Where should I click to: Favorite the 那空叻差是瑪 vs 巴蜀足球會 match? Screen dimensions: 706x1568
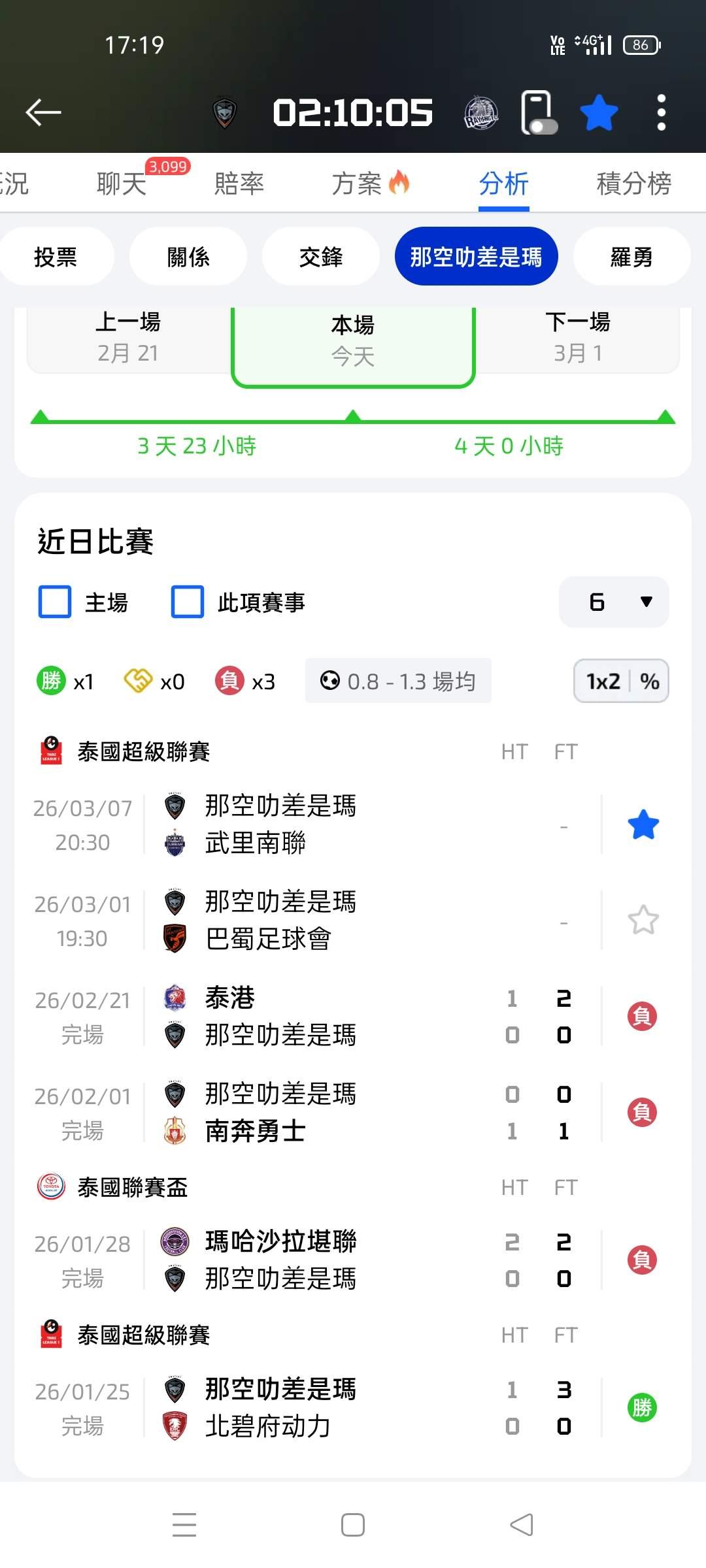pos(643,921)
